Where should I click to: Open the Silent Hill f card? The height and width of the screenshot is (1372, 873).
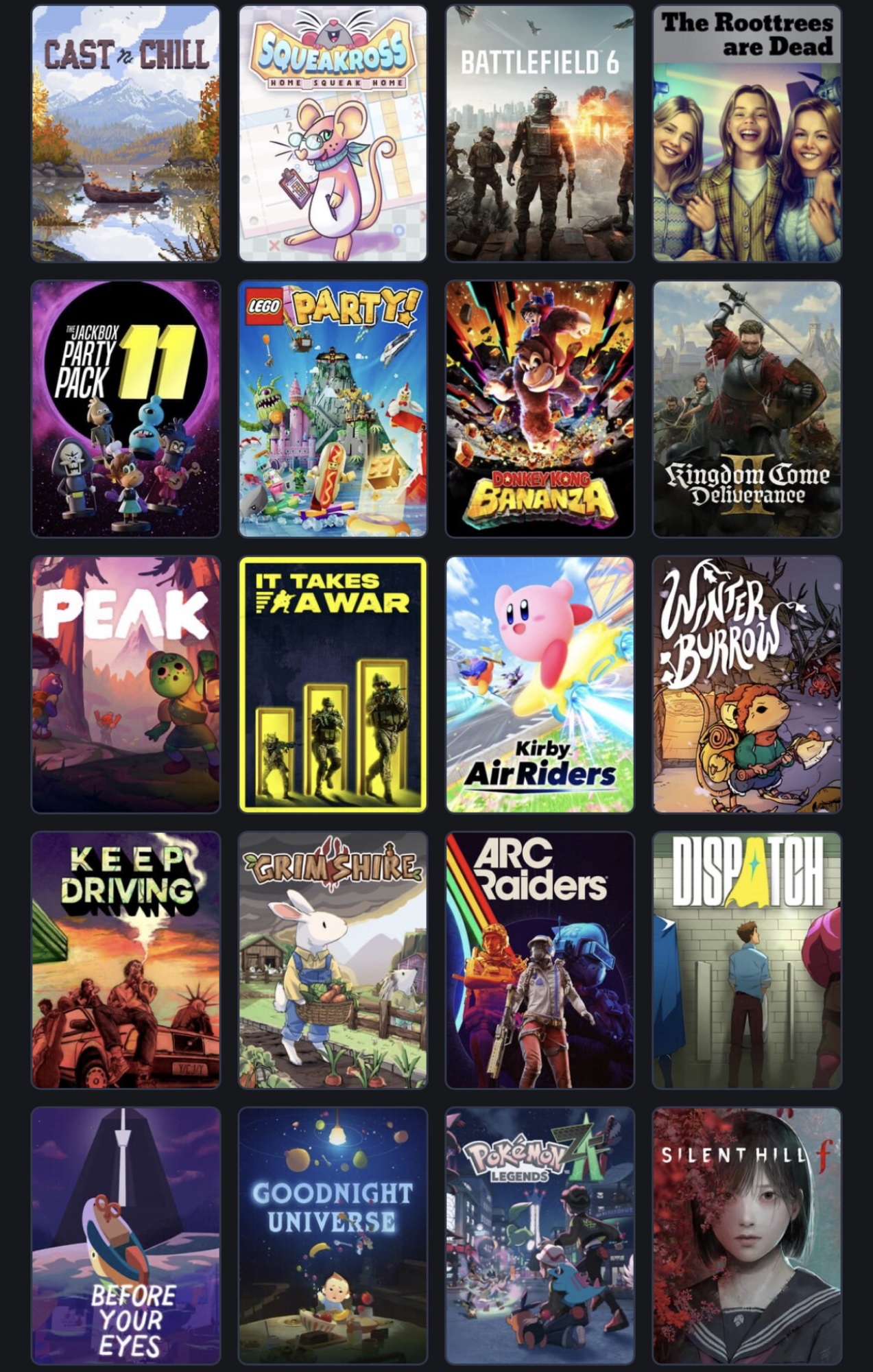747,1235
